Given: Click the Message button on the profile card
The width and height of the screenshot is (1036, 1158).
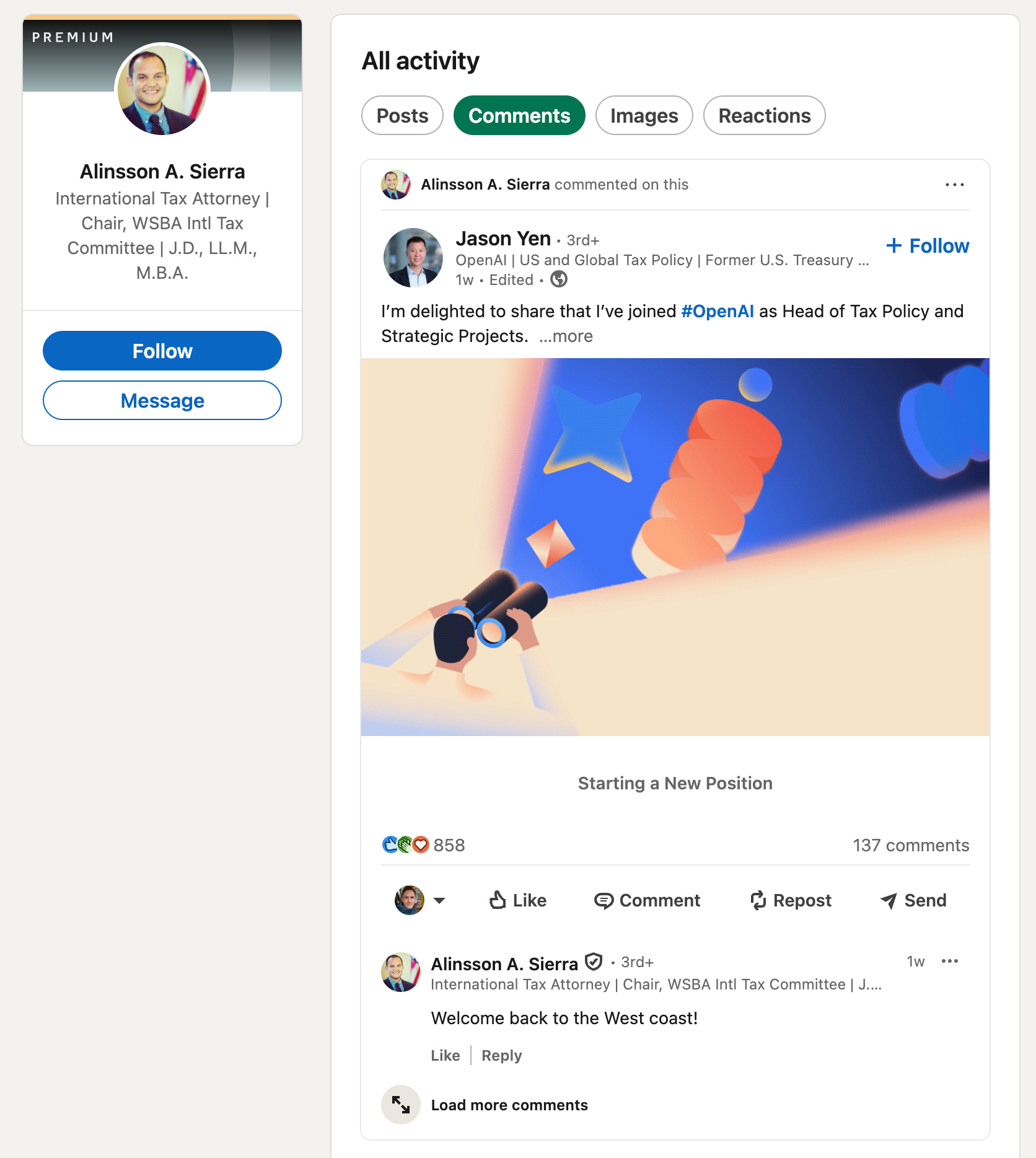Looking at the screenshot, I should (x=162, y=400).
